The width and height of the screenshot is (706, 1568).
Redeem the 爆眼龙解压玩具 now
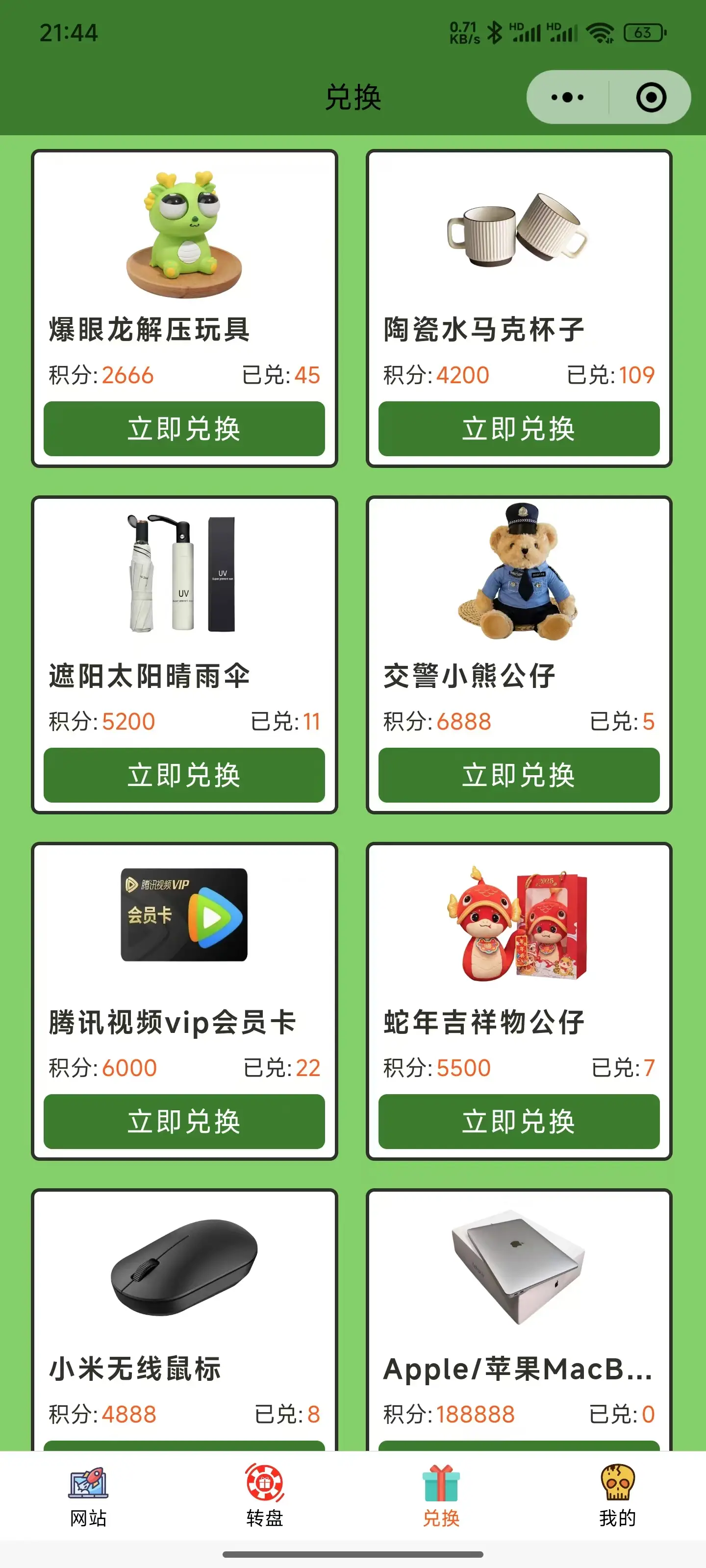pyautogui.click(x=184, y=429)
